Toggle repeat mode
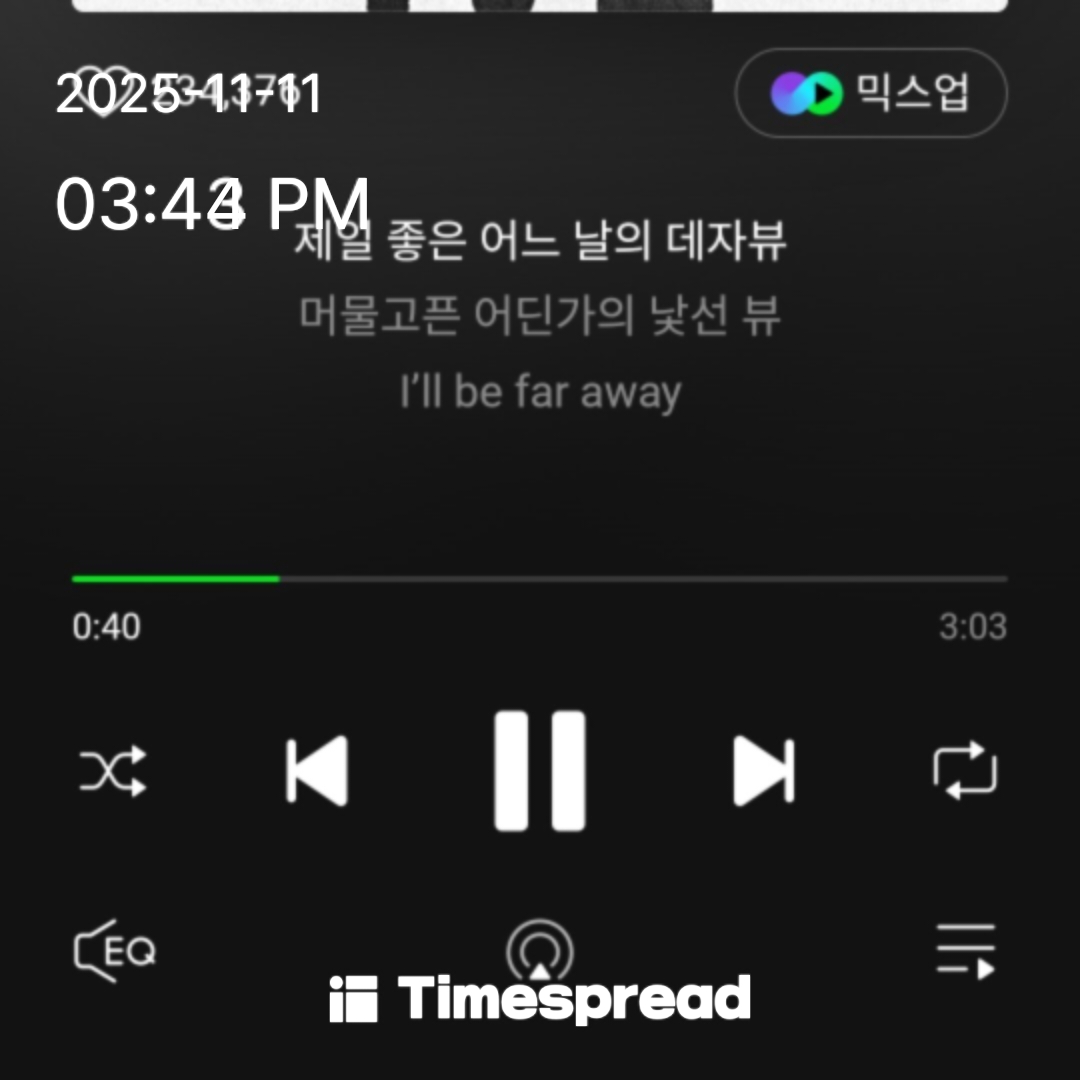This screenshot has width=1080, height=1080. pyautogui.click(x=965, y=770)
